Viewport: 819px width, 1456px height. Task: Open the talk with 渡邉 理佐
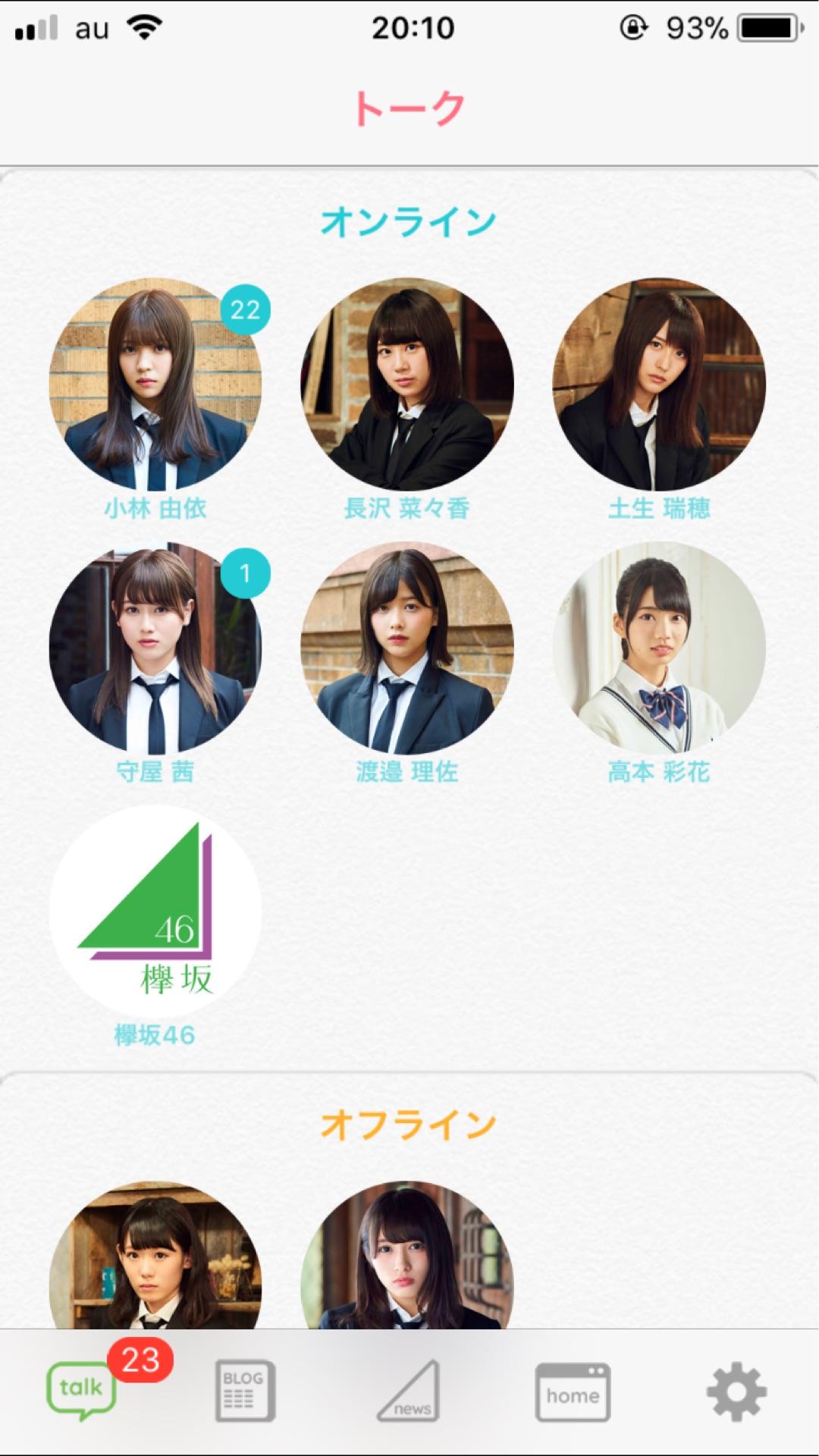click(x=407, y=648)
